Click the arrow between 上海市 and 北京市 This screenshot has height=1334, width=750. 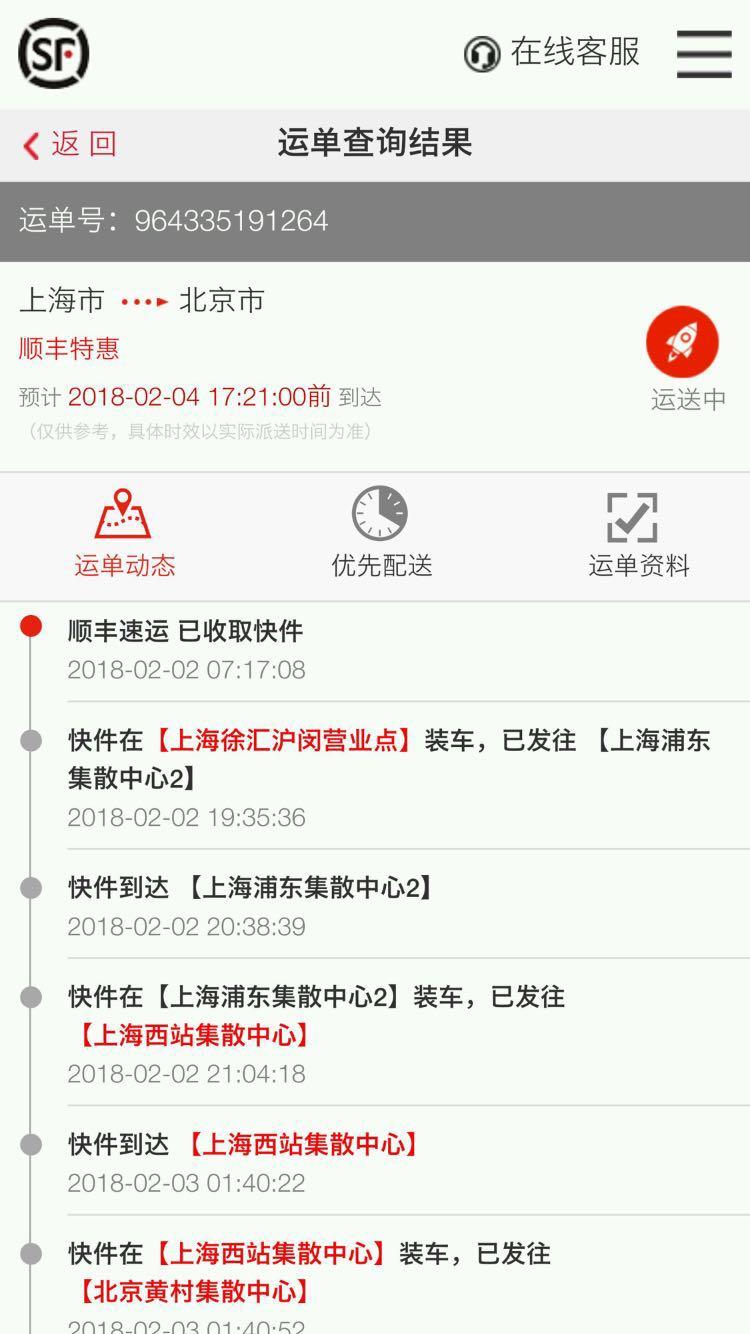142,300
